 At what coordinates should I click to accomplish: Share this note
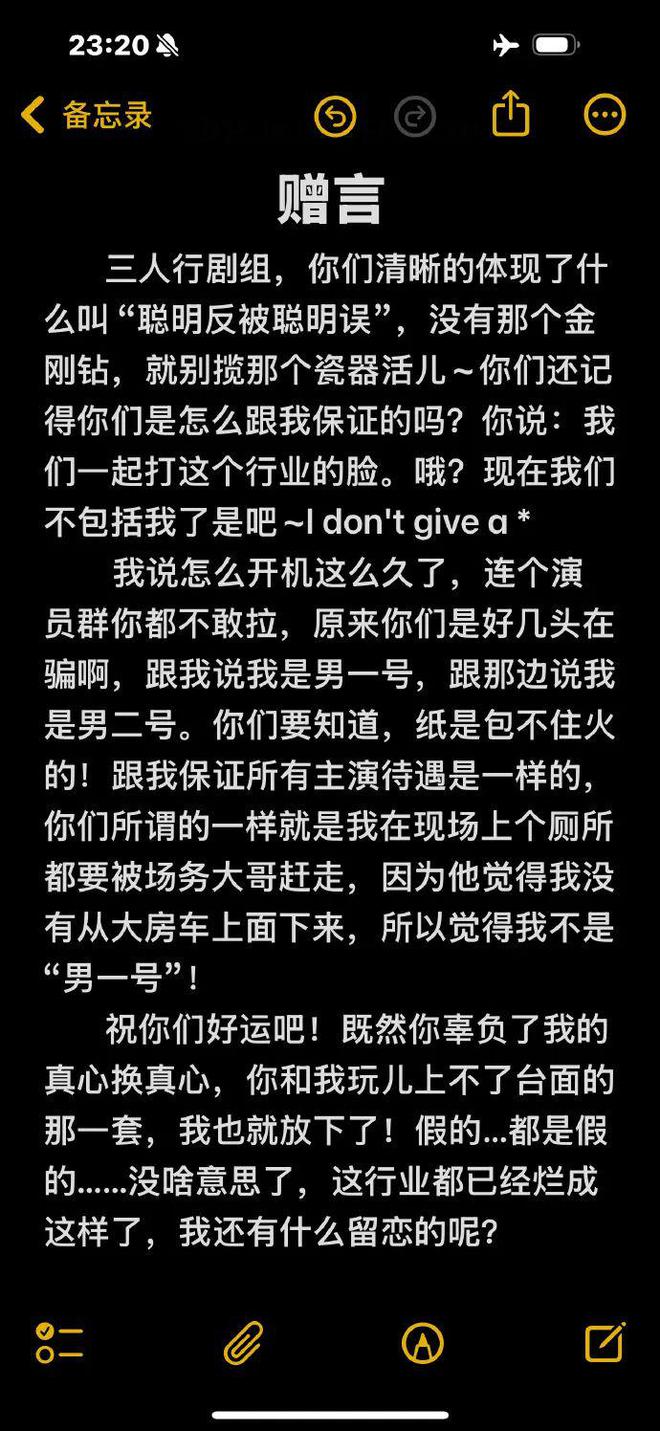point(510,113)
